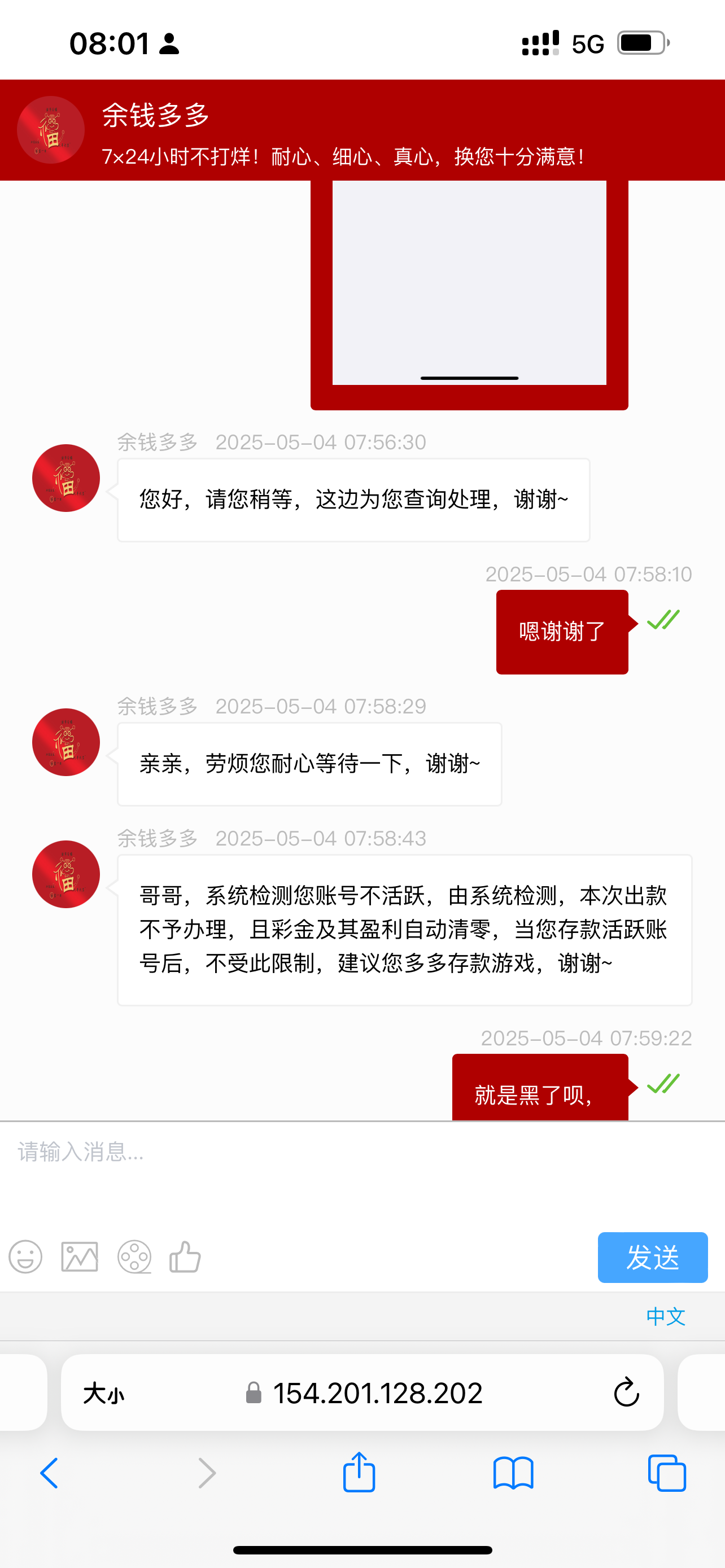Open the Safari bookmarks icon

pyautogui.click(x=513, y=1473)
